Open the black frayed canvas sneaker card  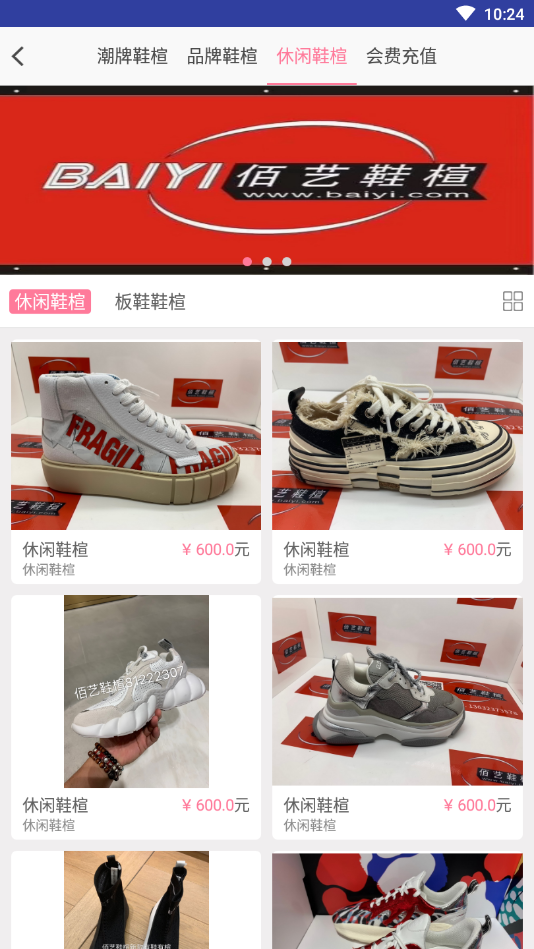pos(397,462)
